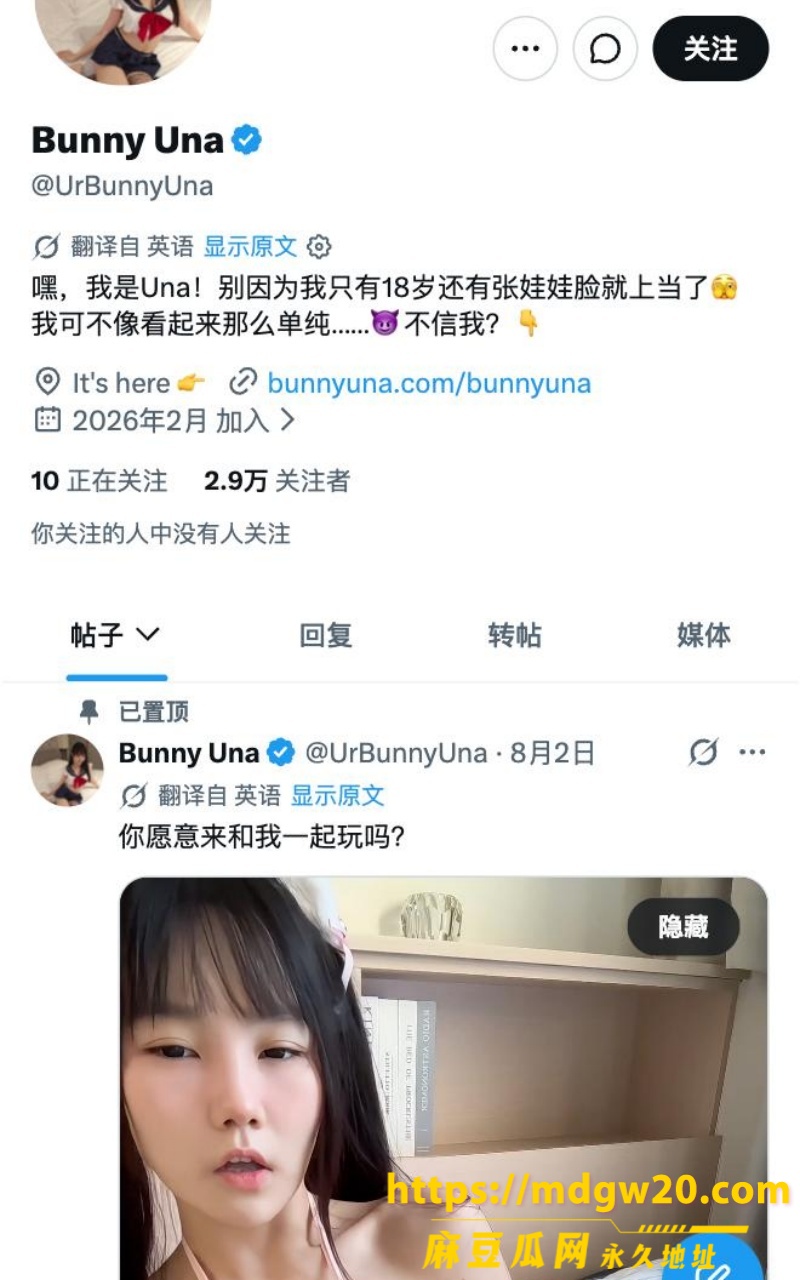The height and width of the screenshot is (1280, 800).
Task: Open the profile avatar photo at the top
Action: [x=123, y=36]
